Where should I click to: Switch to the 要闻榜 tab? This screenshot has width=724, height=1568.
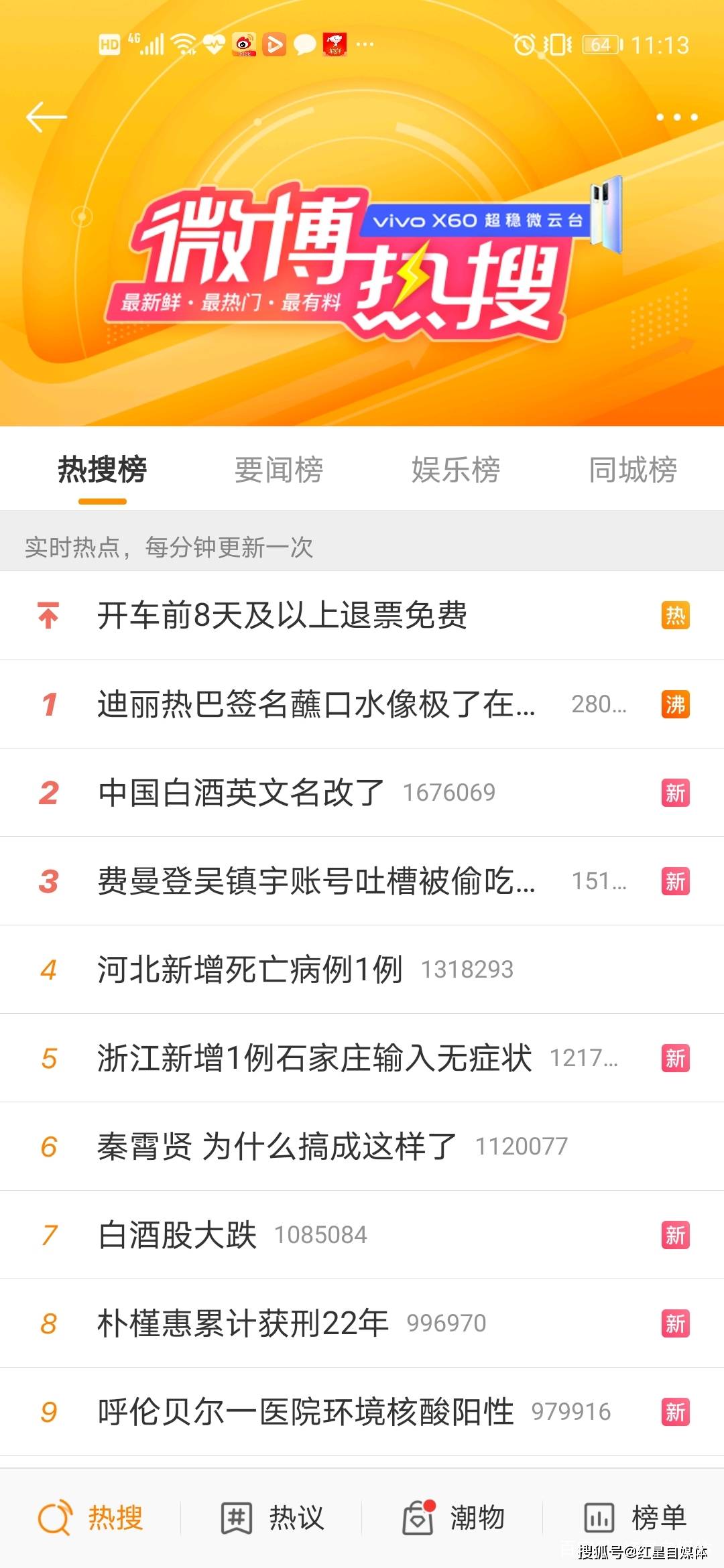279,470
